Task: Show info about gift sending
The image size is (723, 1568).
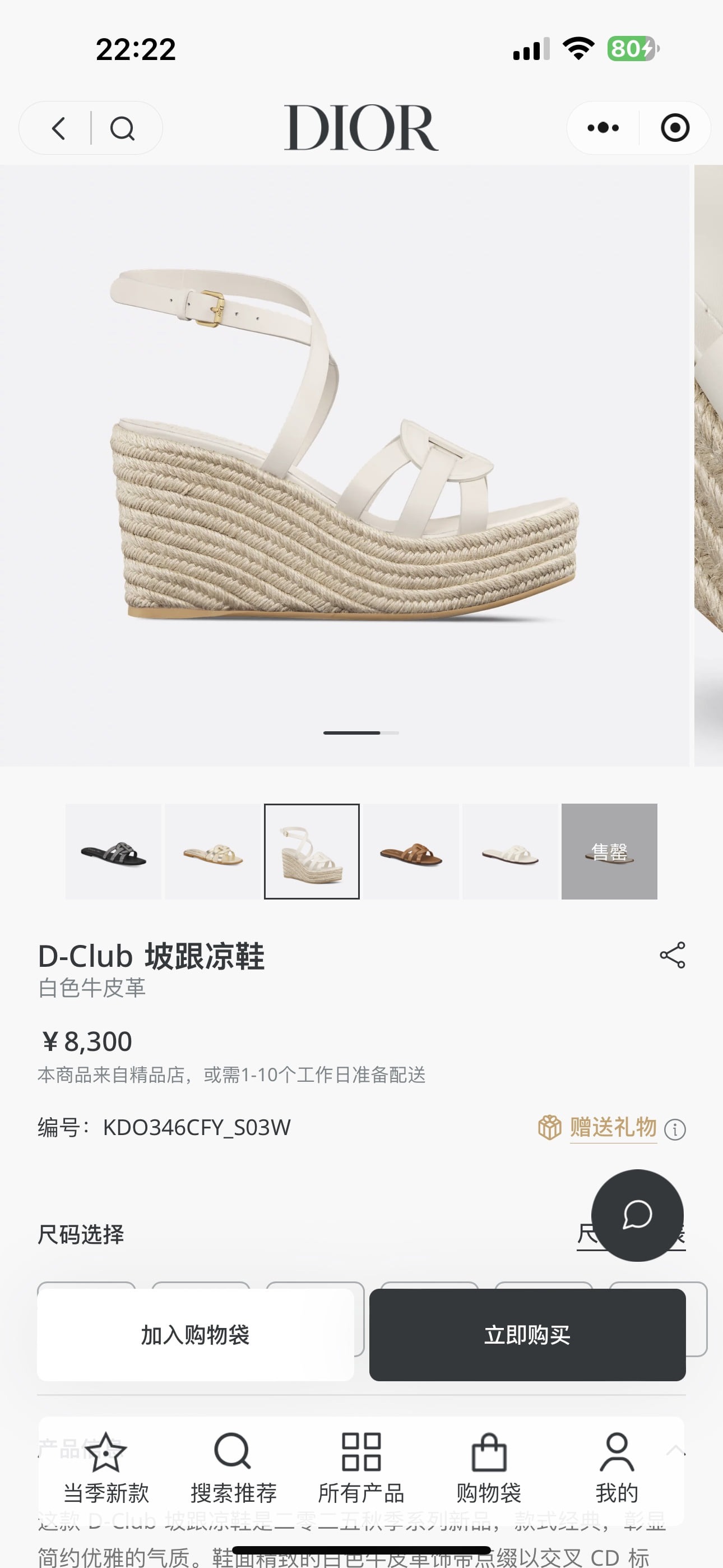Action: 675,1130
